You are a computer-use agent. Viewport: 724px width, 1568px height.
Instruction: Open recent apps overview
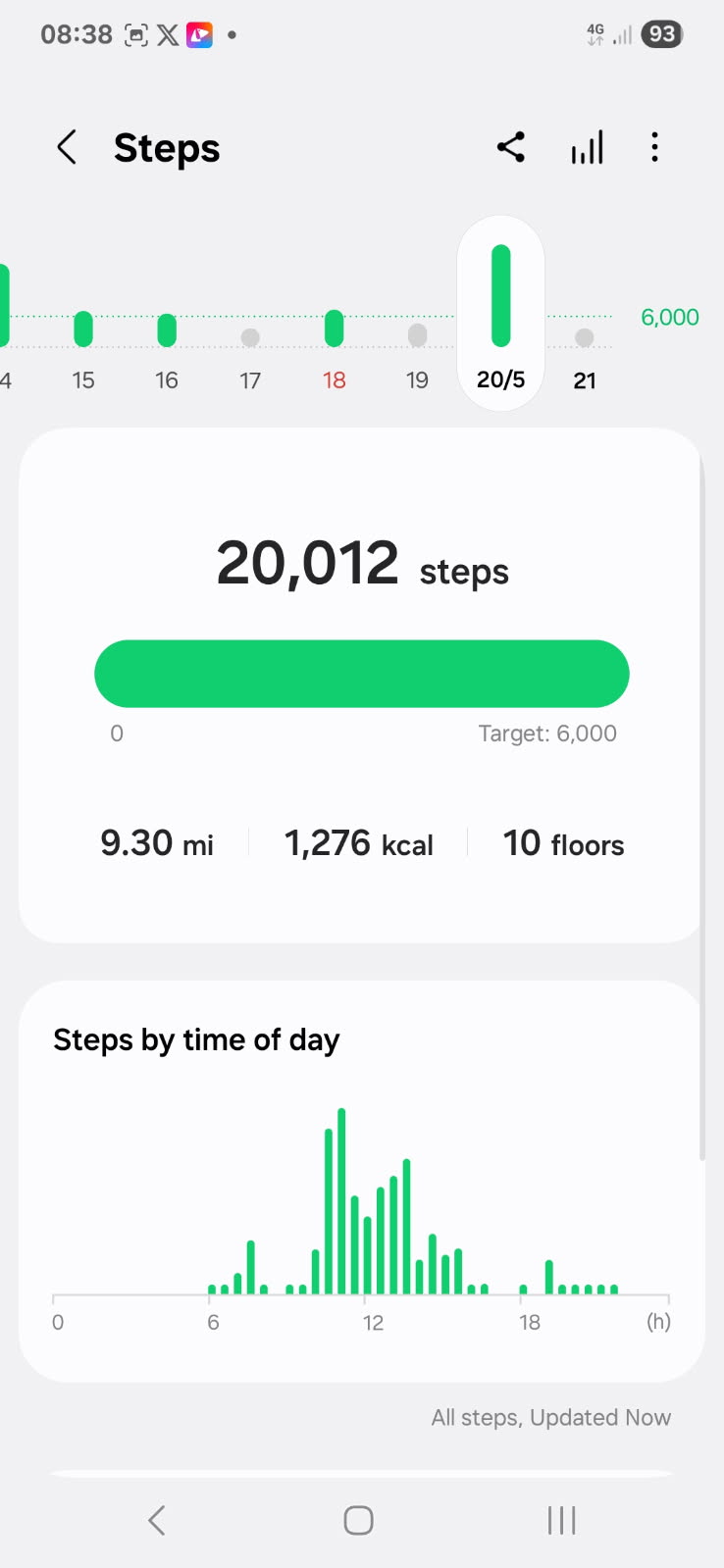coord(561,1520)
